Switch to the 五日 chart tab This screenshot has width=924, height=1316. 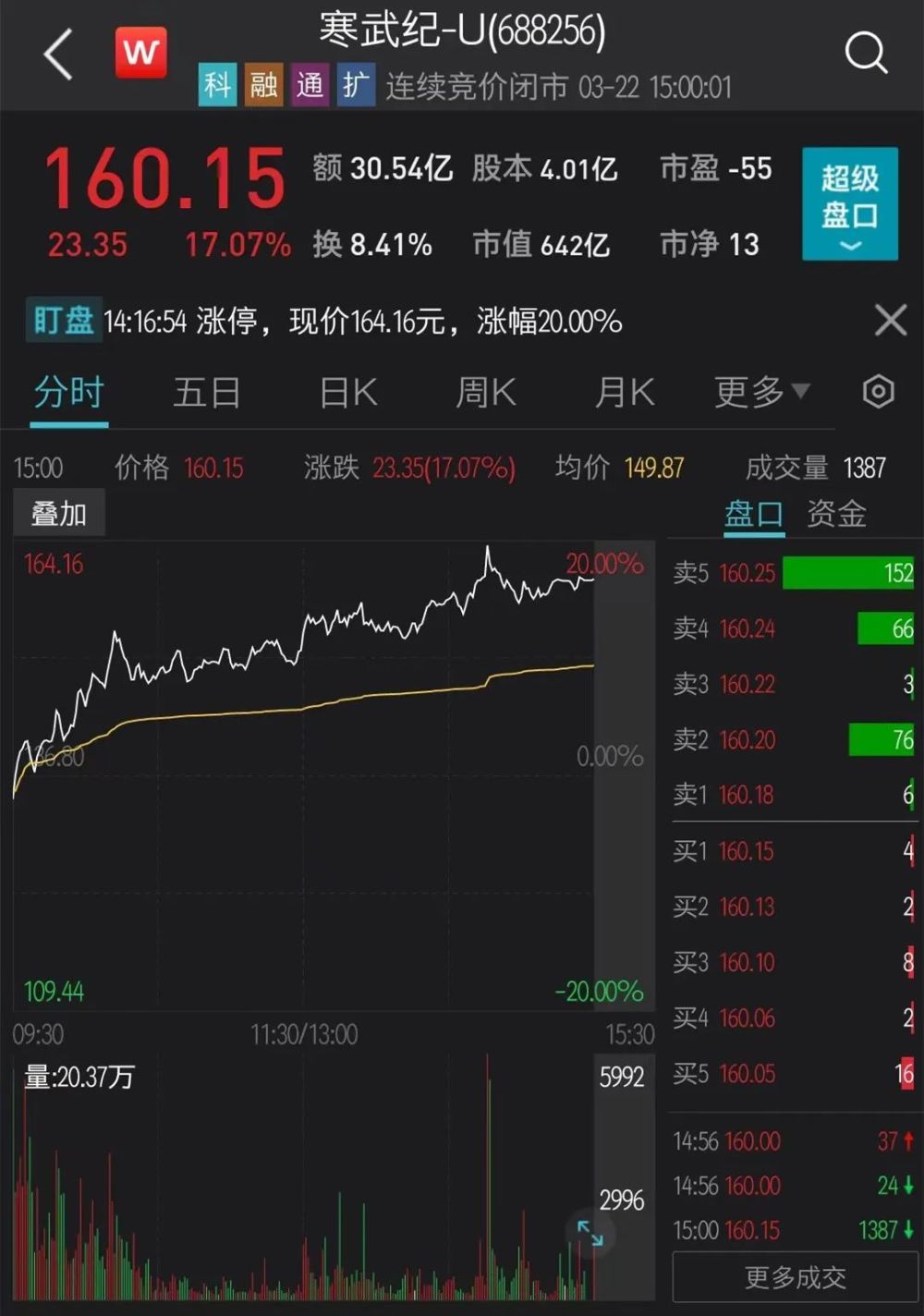pyautogui.click(x=207, y=393)
